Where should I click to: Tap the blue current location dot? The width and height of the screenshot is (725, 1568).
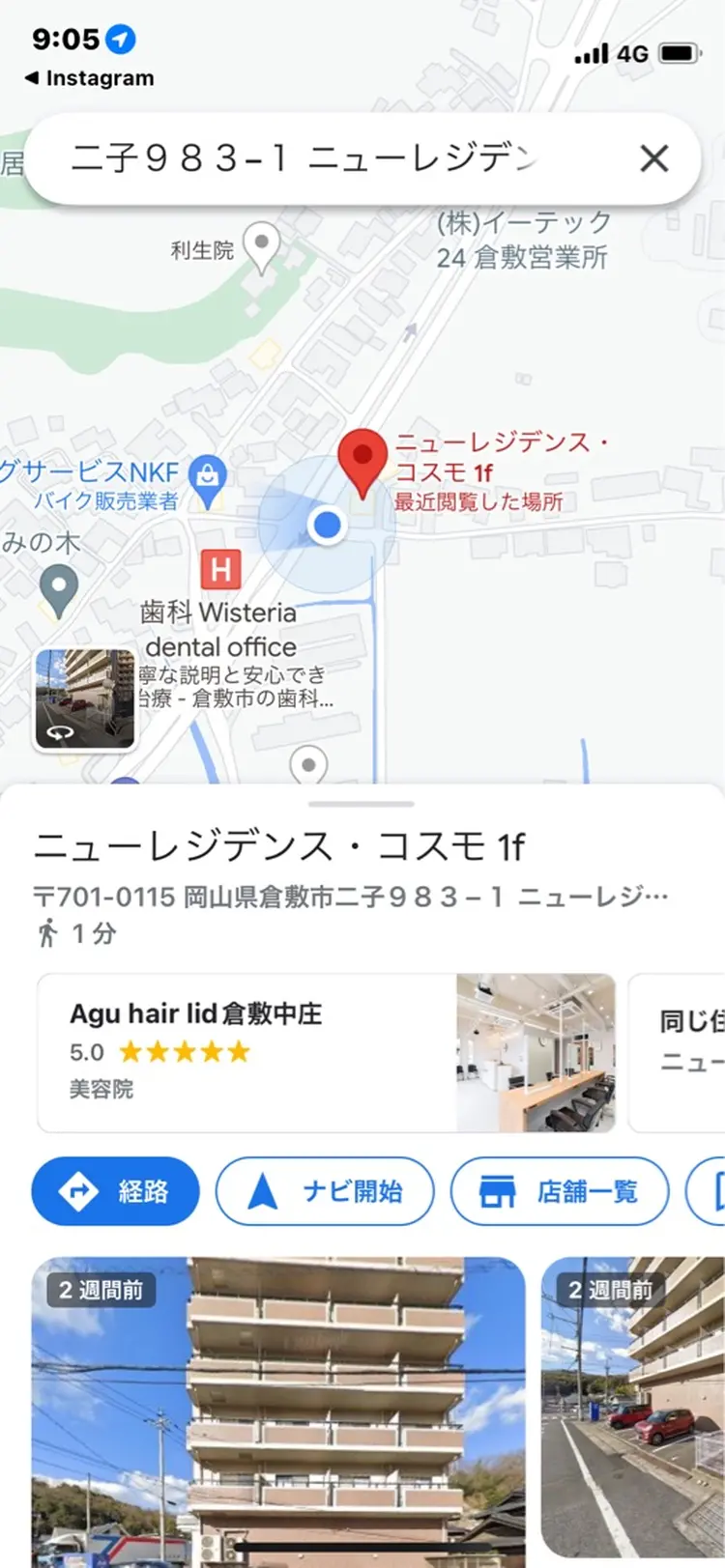pos(328,526)
